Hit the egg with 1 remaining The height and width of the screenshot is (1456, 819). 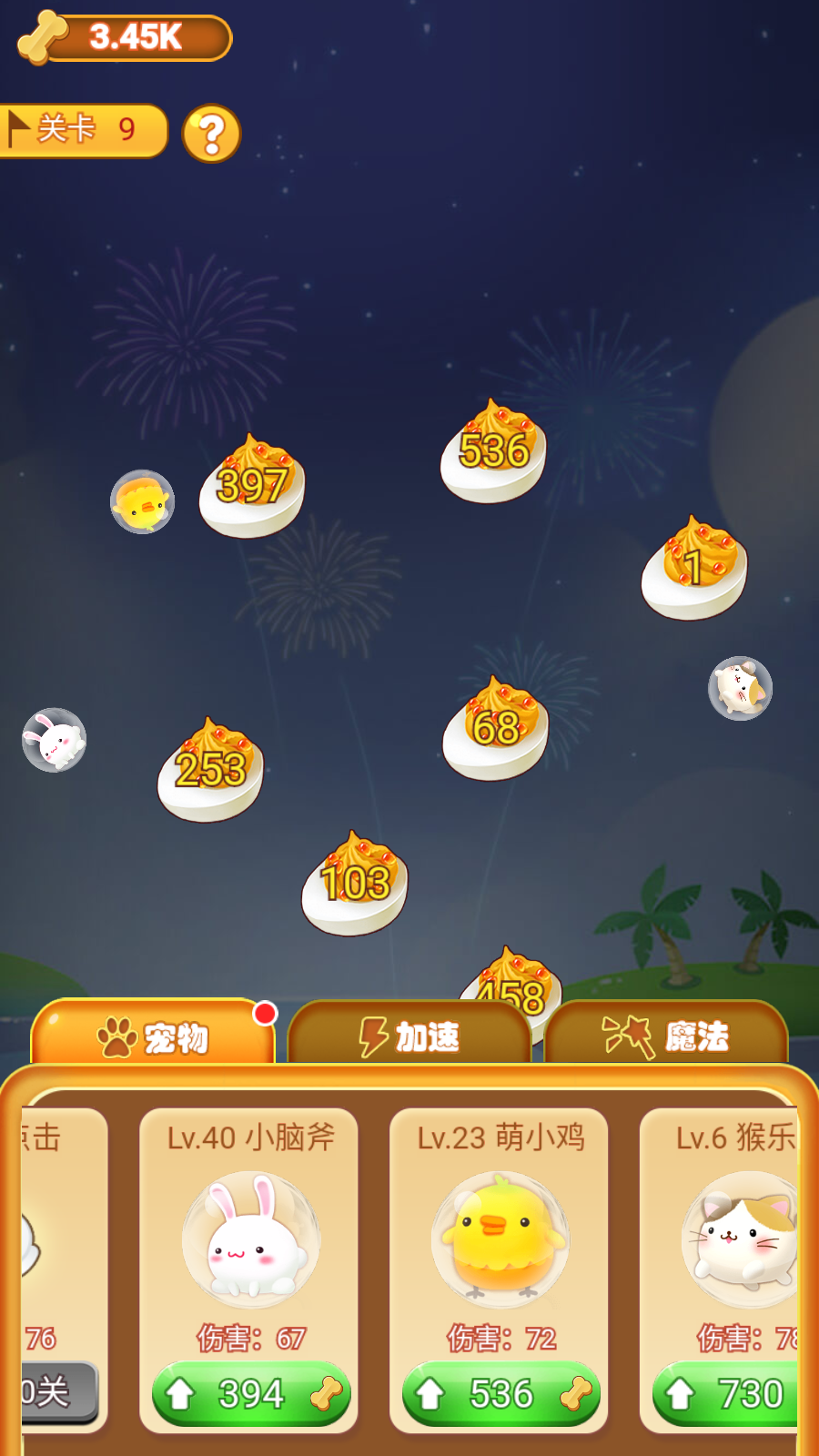pos(694,571)
